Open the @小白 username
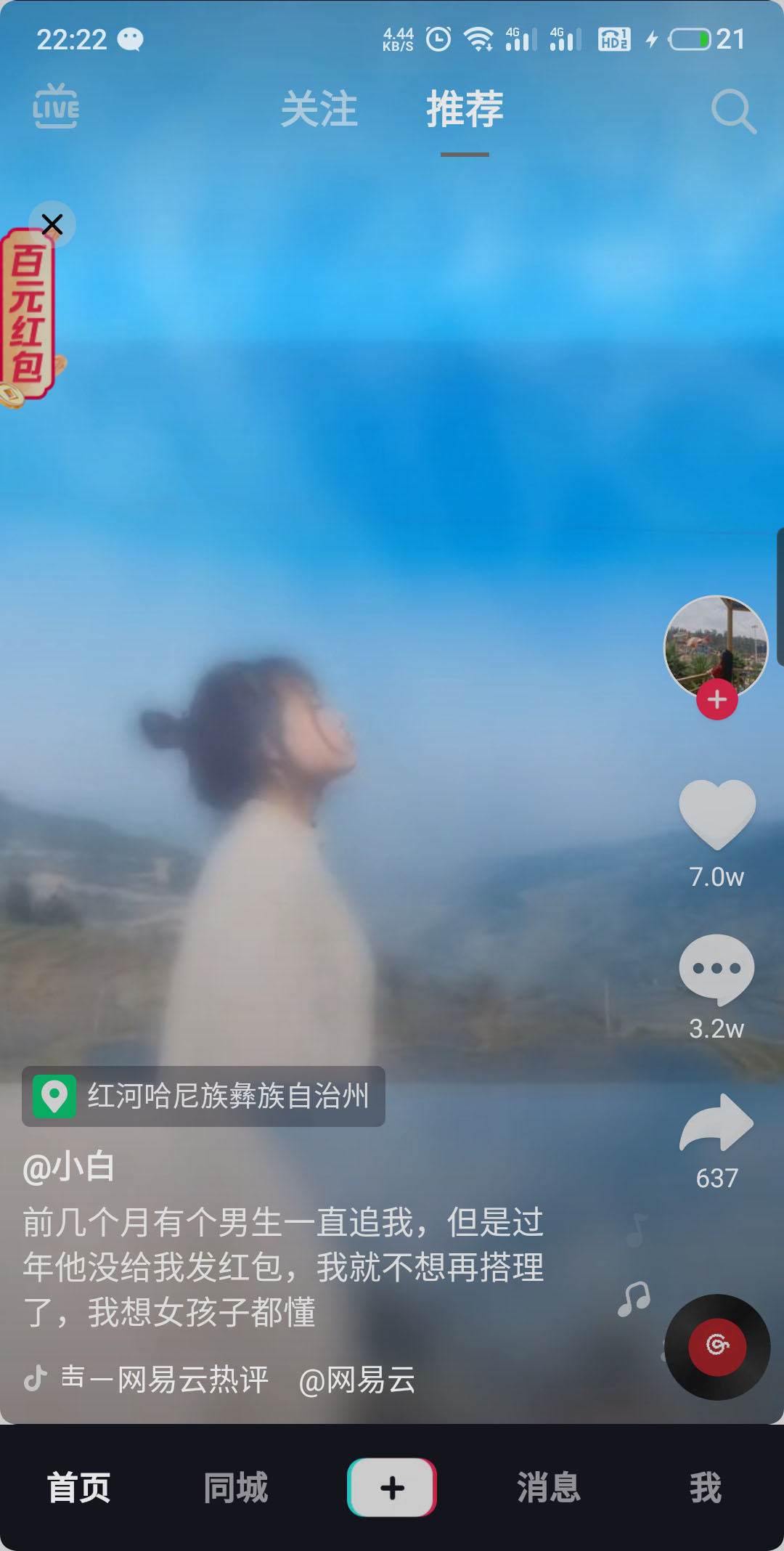 pos(69,1168)
